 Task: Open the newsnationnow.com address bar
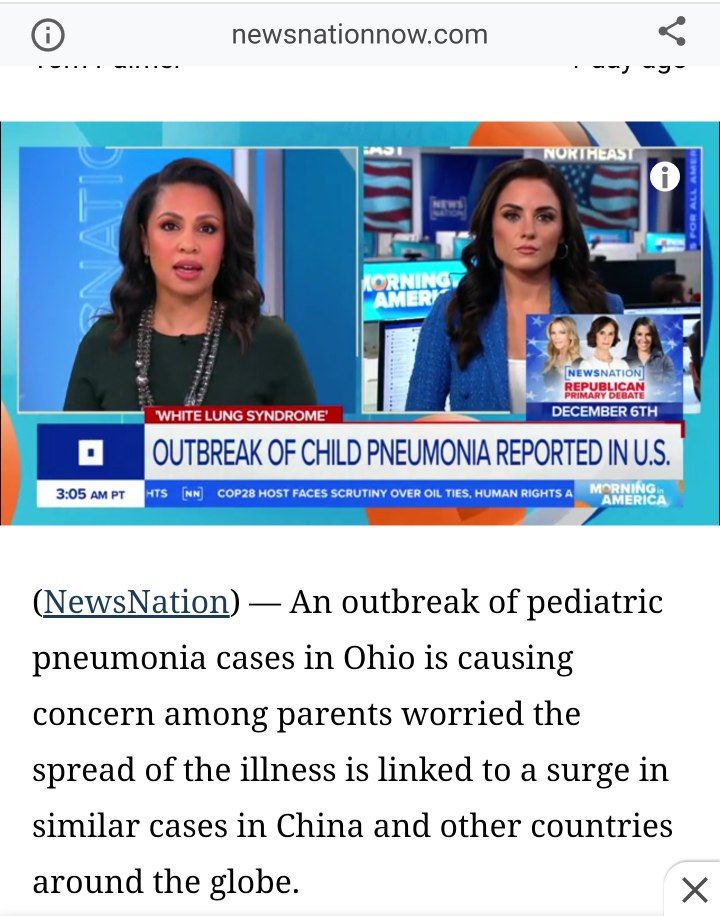pos(359,35)
